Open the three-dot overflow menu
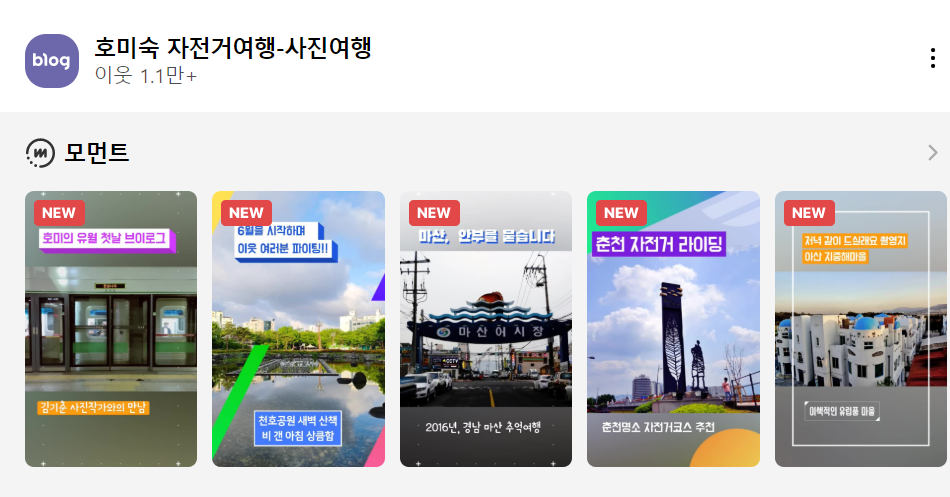Screen dimensions: 950x497 [x=932, y=59]
